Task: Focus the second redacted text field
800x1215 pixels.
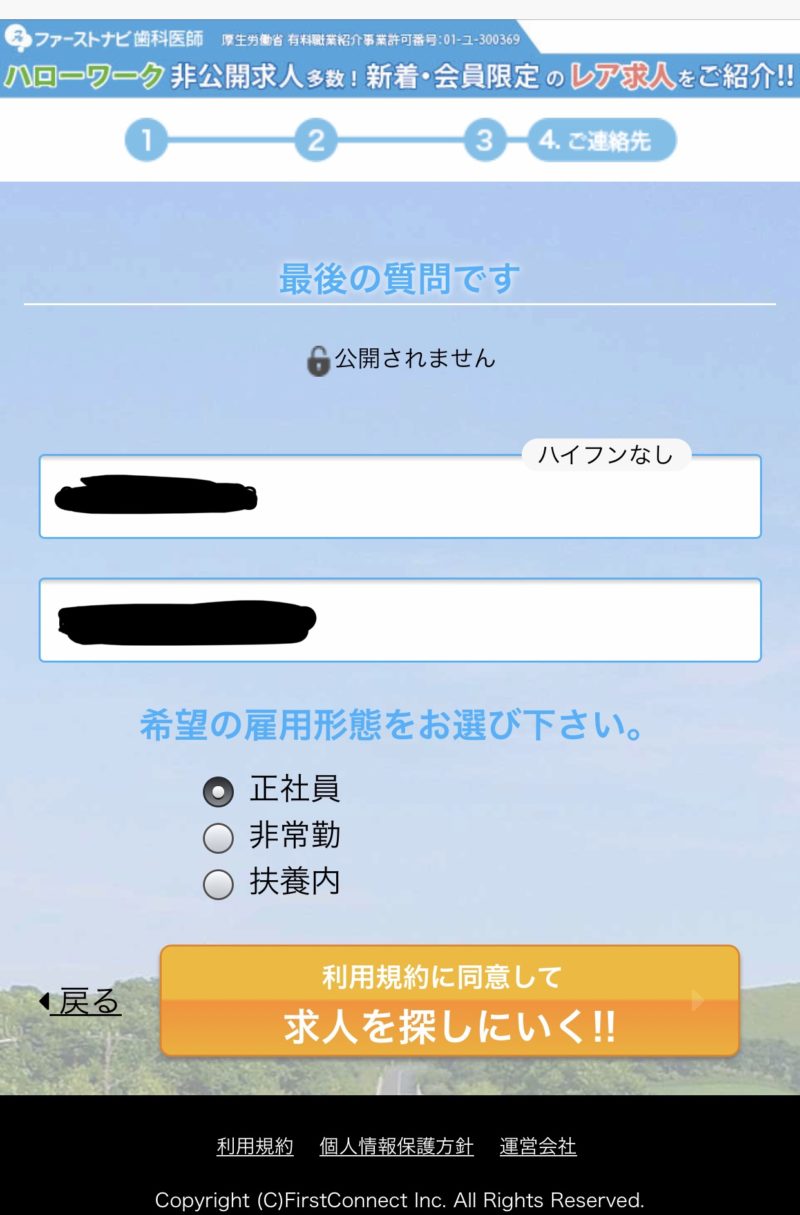Action: pyautogui.click(x=400, y=620)
